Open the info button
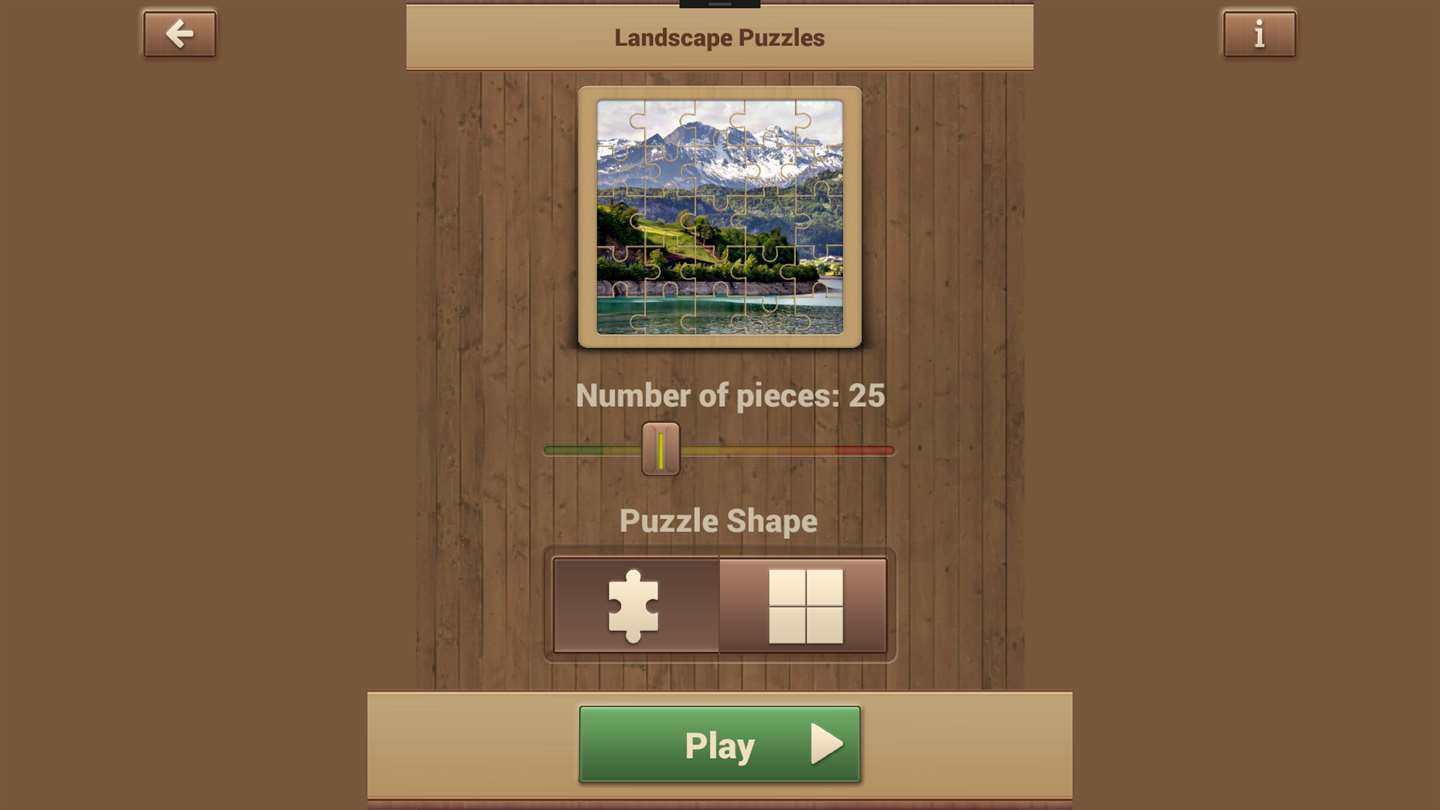This screenshot has height=810, width=1440. tap(1259, 34)
